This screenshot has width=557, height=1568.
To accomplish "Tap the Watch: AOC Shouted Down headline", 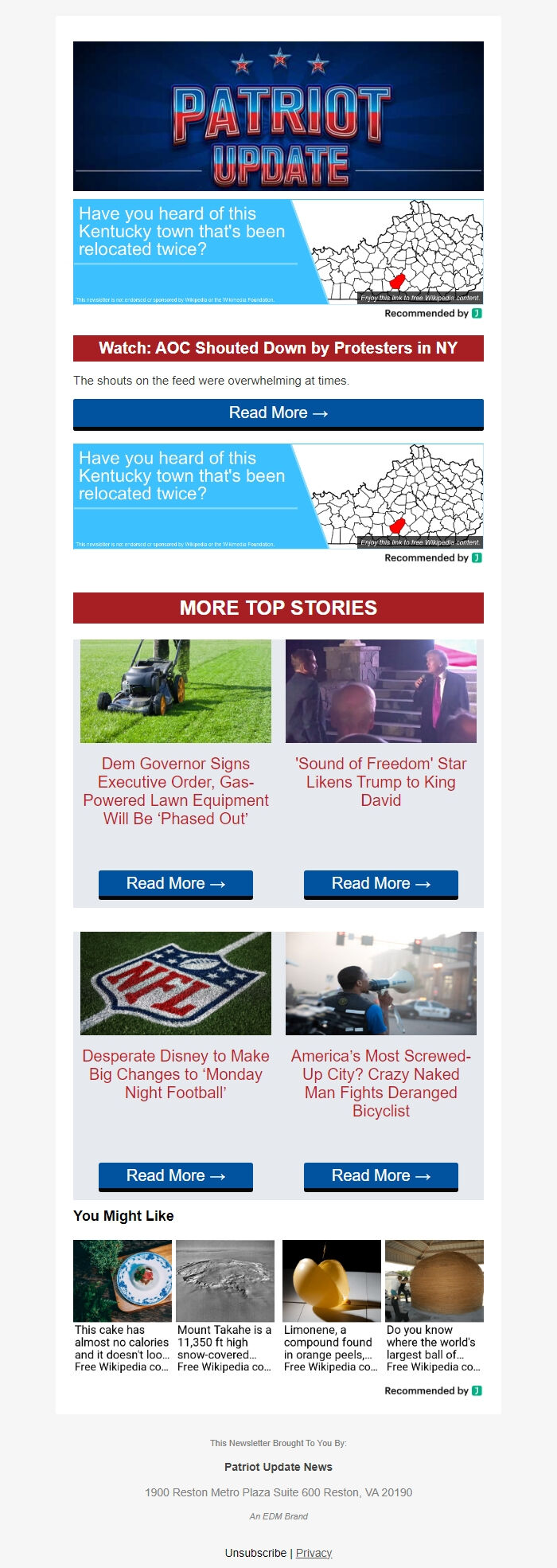I will (278, 348).
